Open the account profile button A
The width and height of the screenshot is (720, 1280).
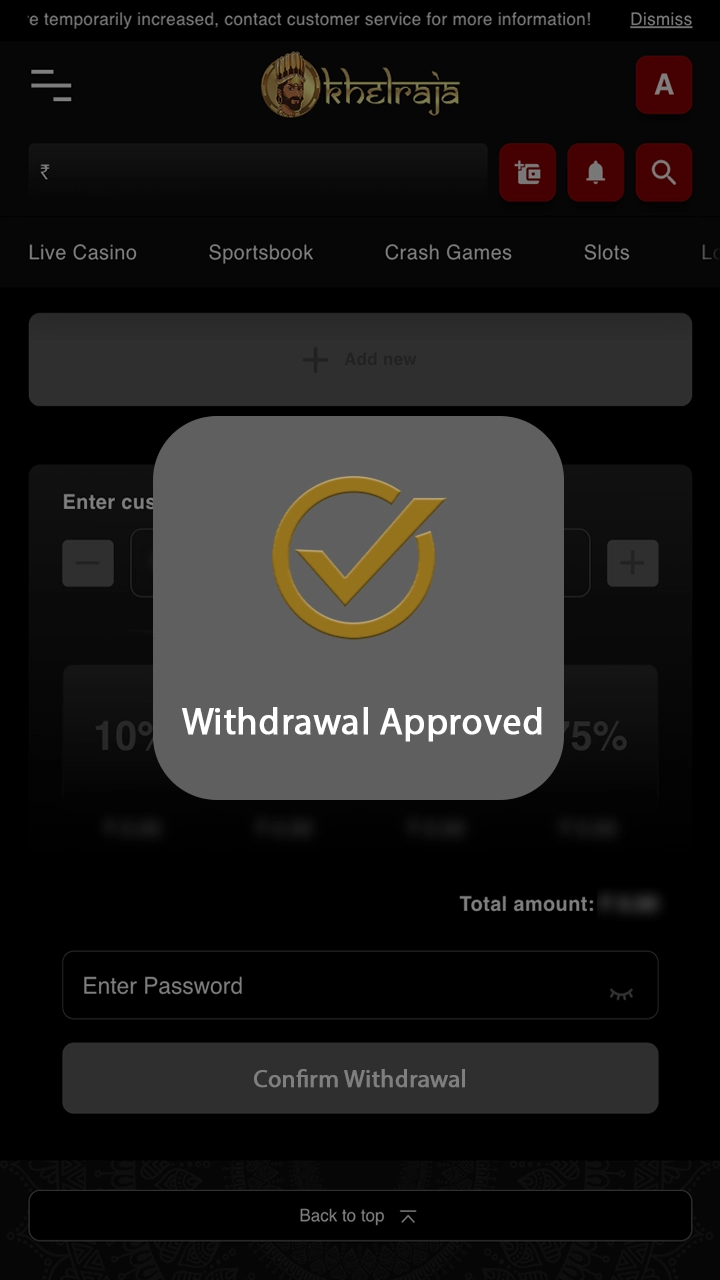(663, 85)
